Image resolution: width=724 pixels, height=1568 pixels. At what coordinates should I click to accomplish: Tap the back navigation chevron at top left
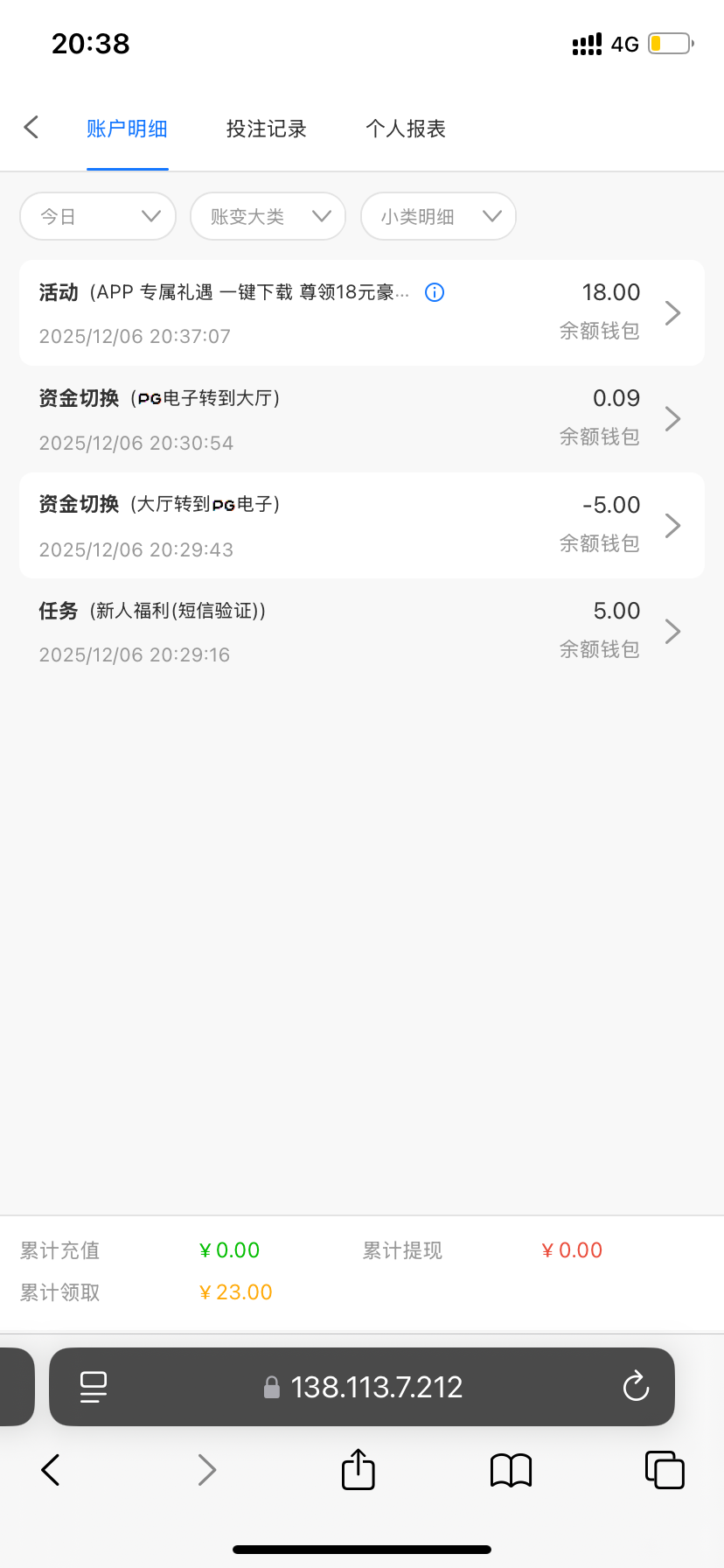(31, 127)
